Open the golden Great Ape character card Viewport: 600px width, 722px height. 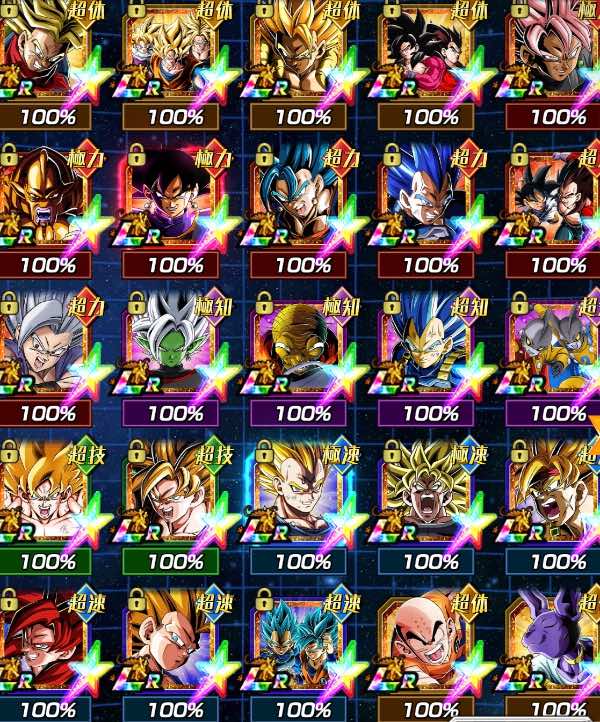(45, 200)
